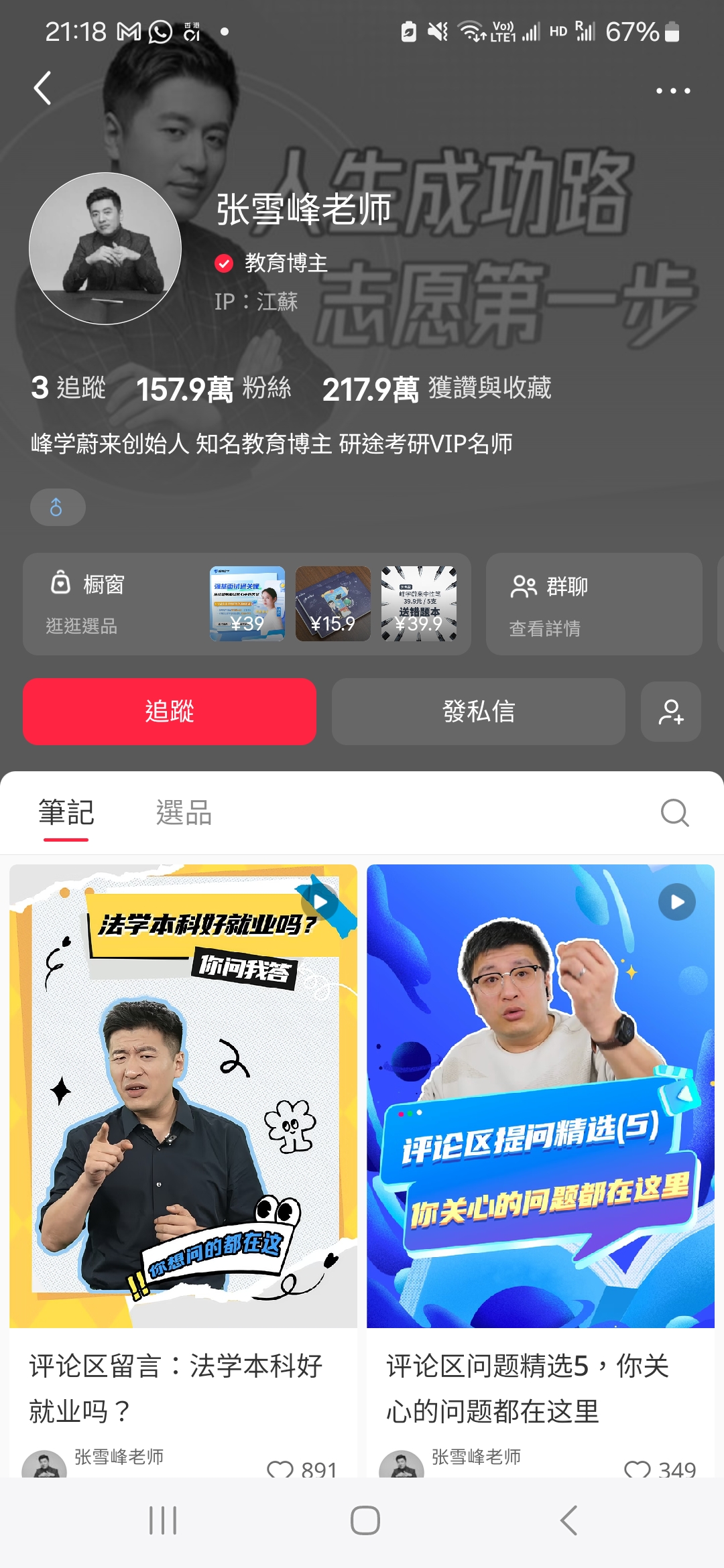This screenshot has height=1568, width=724.
Task: Open the 评论区问题精选5 video note
Action: point(540,1096)
